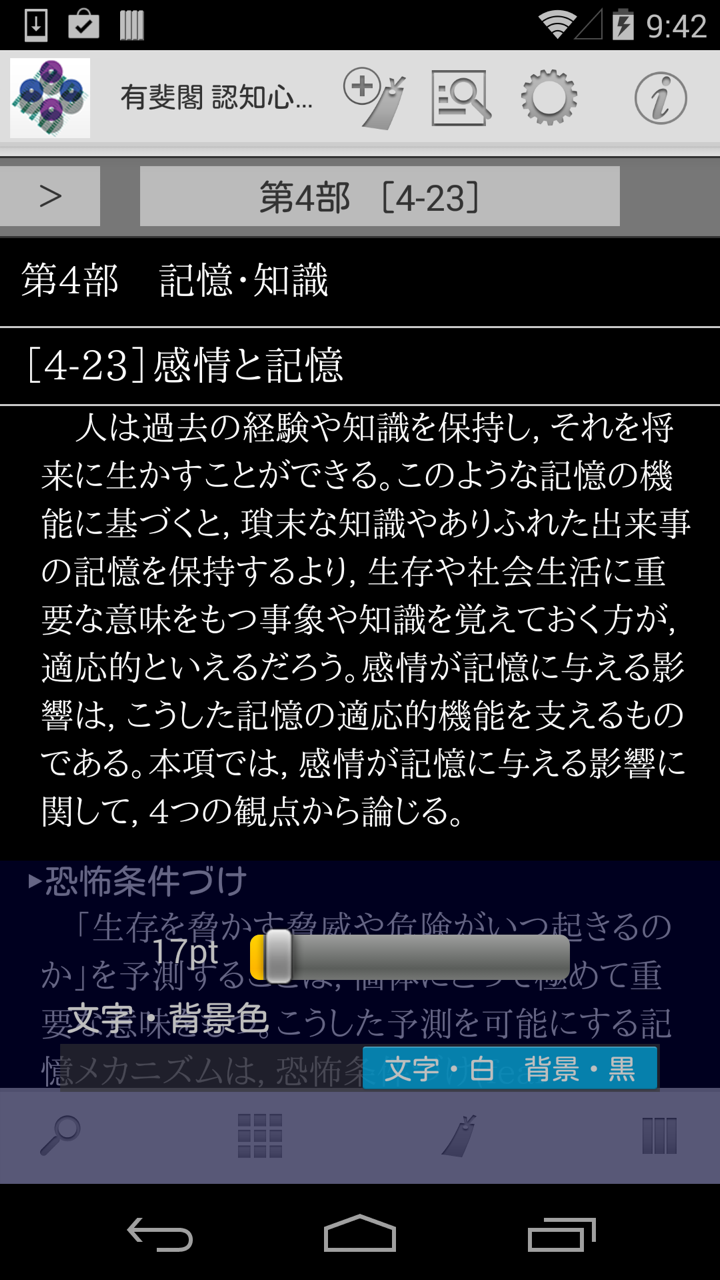The width and height of the screenshot is (720, 1280).
Task: Tap the app icon in top bar
Action: tap(50, 98)
